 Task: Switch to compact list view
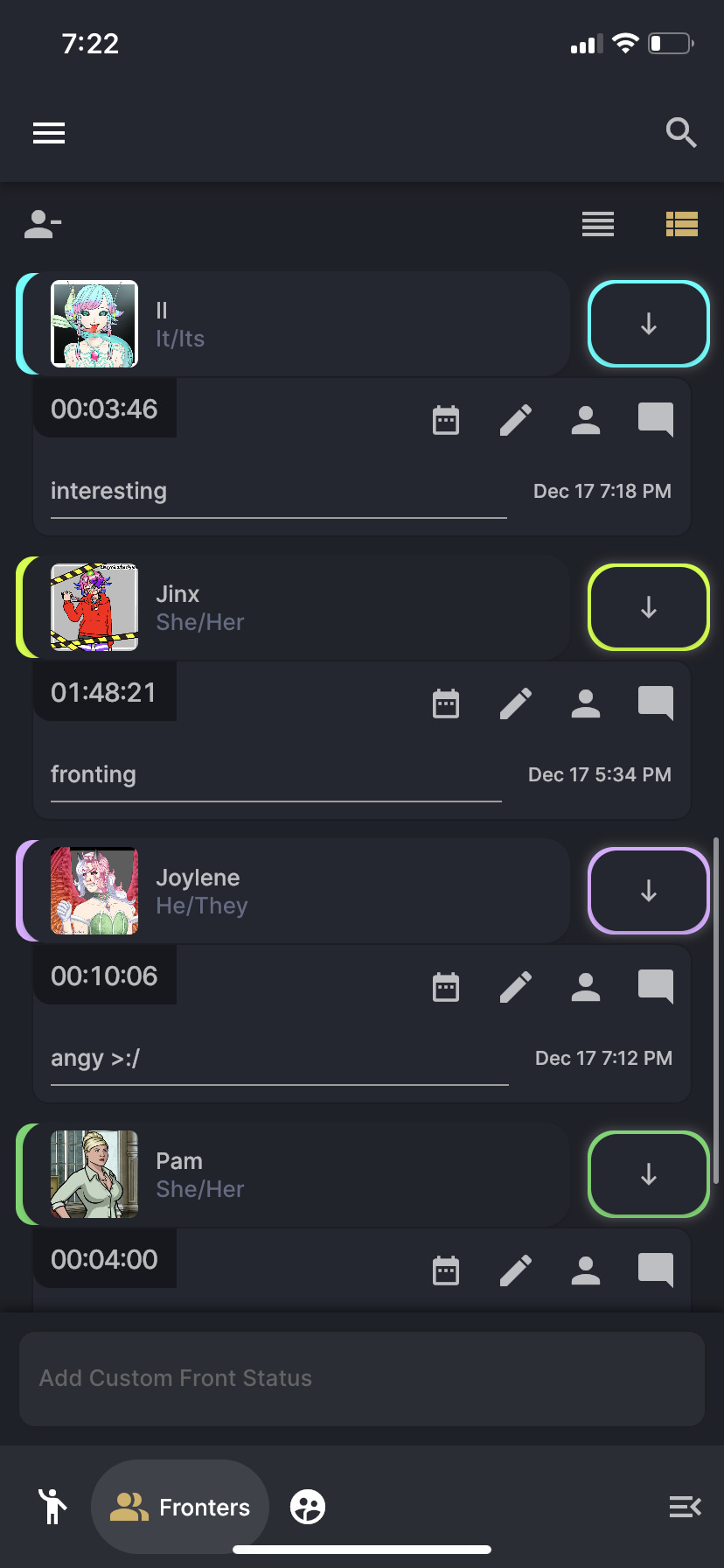pyautogui.click(x=598, y=224)
